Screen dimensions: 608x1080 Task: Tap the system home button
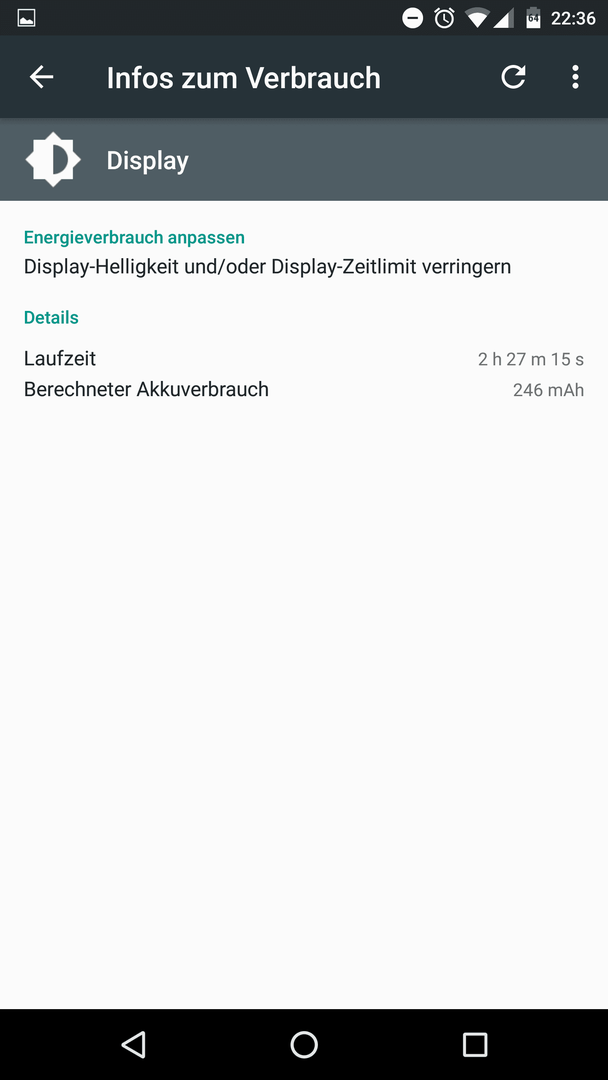[x=304, y=1044]
